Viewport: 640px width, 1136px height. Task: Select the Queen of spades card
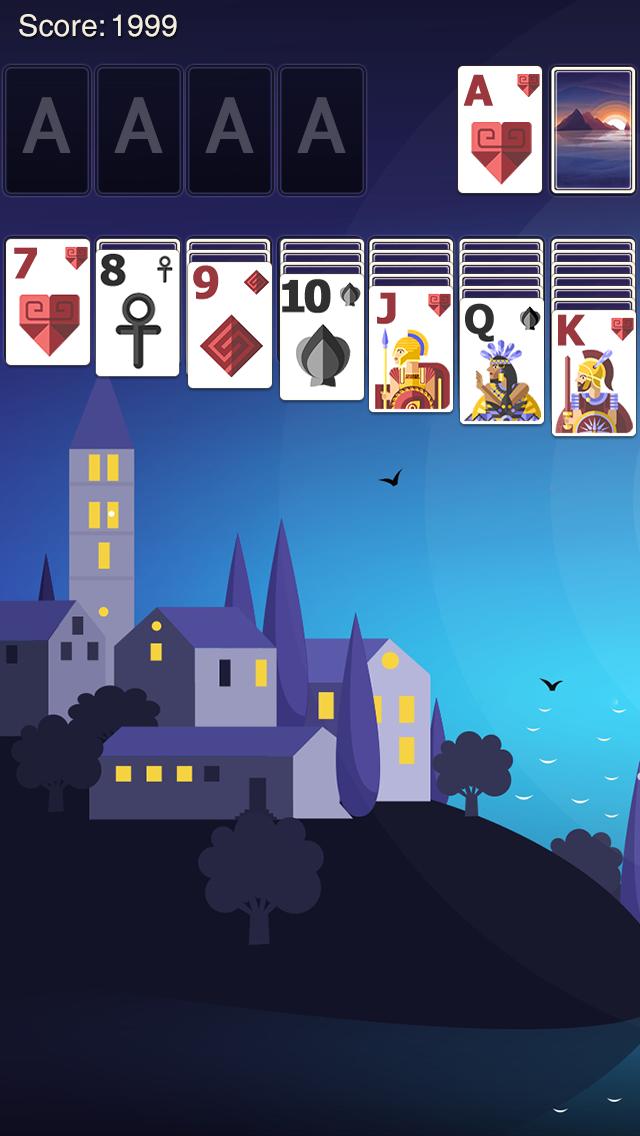(x=502, y=362)
